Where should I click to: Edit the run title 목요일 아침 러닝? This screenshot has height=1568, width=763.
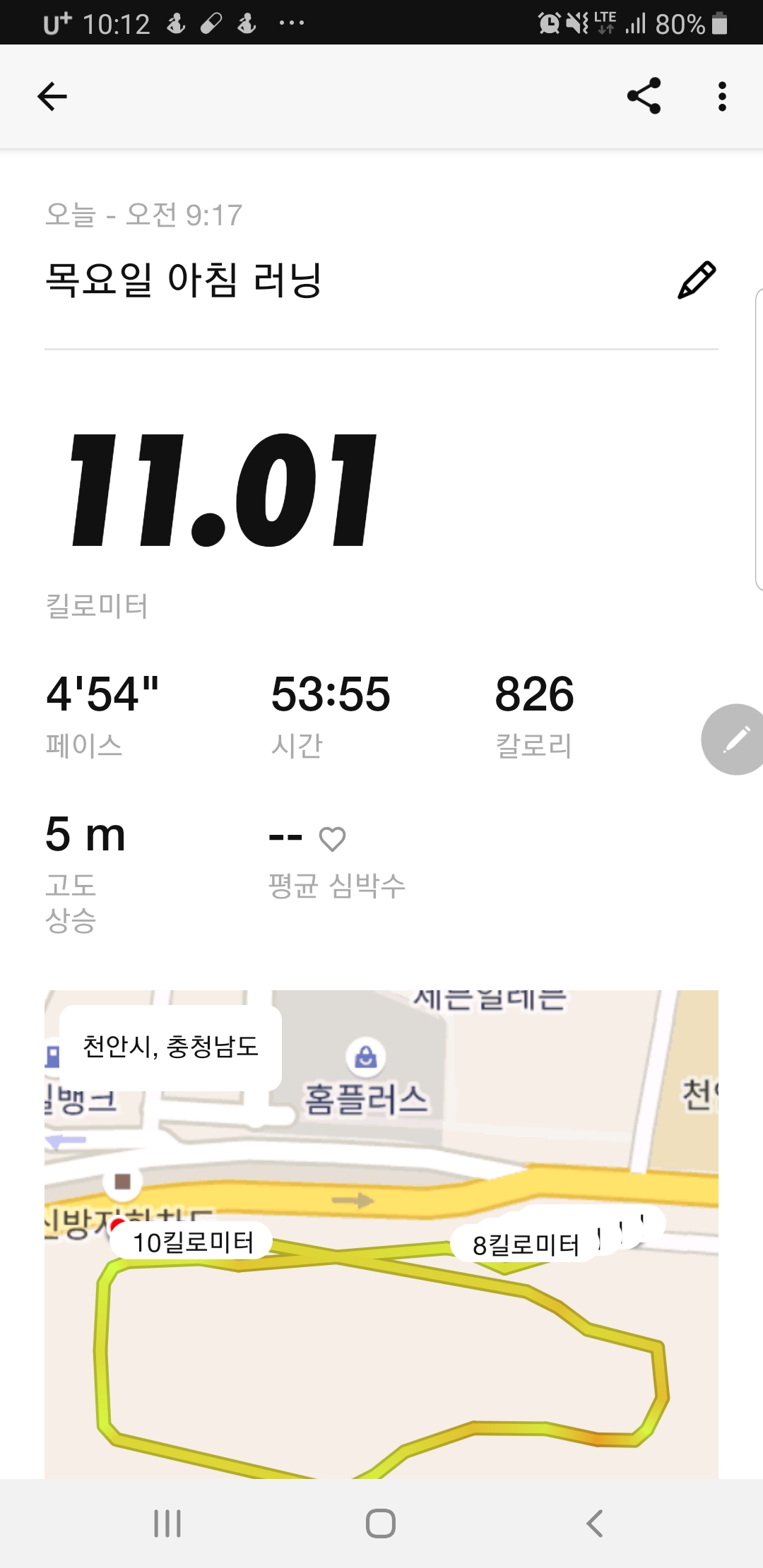click(697, 280)
